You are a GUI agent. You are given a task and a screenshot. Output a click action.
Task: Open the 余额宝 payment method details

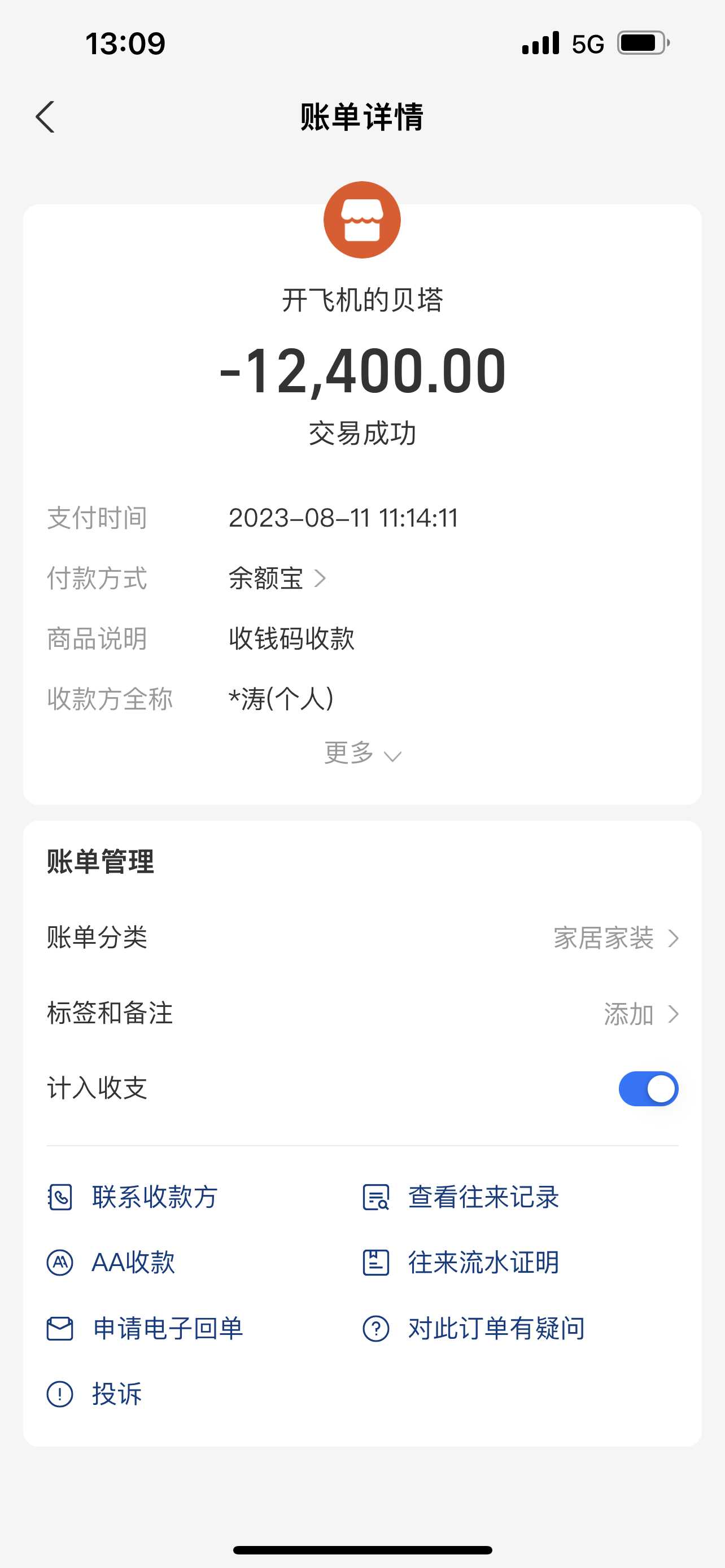tap(277, 578)
